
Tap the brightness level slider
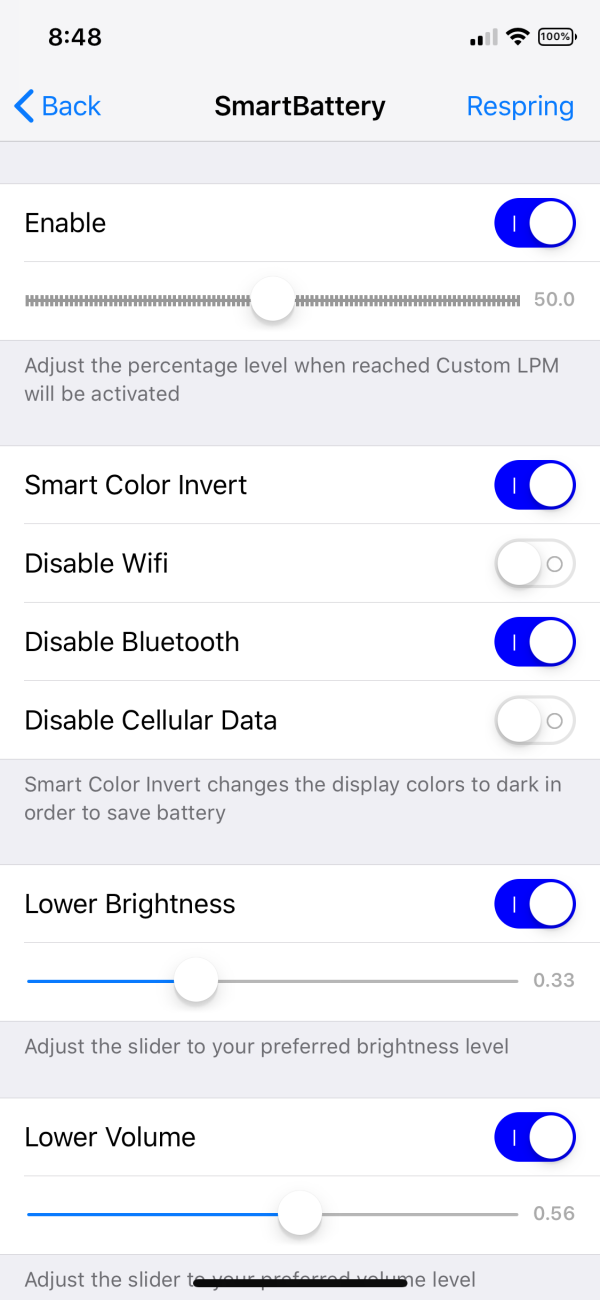197,981
